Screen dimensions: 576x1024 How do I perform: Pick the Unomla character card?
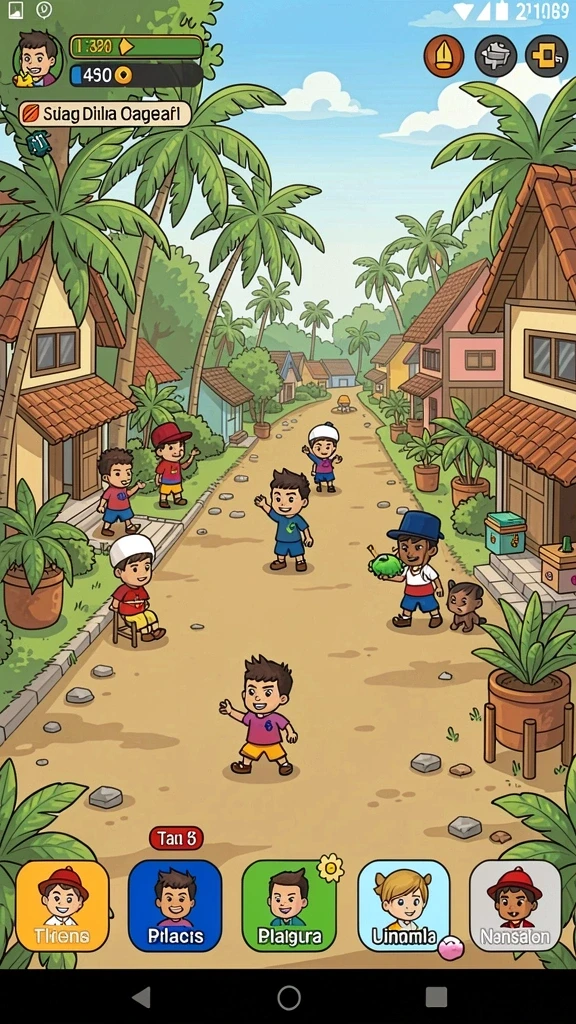404,905
